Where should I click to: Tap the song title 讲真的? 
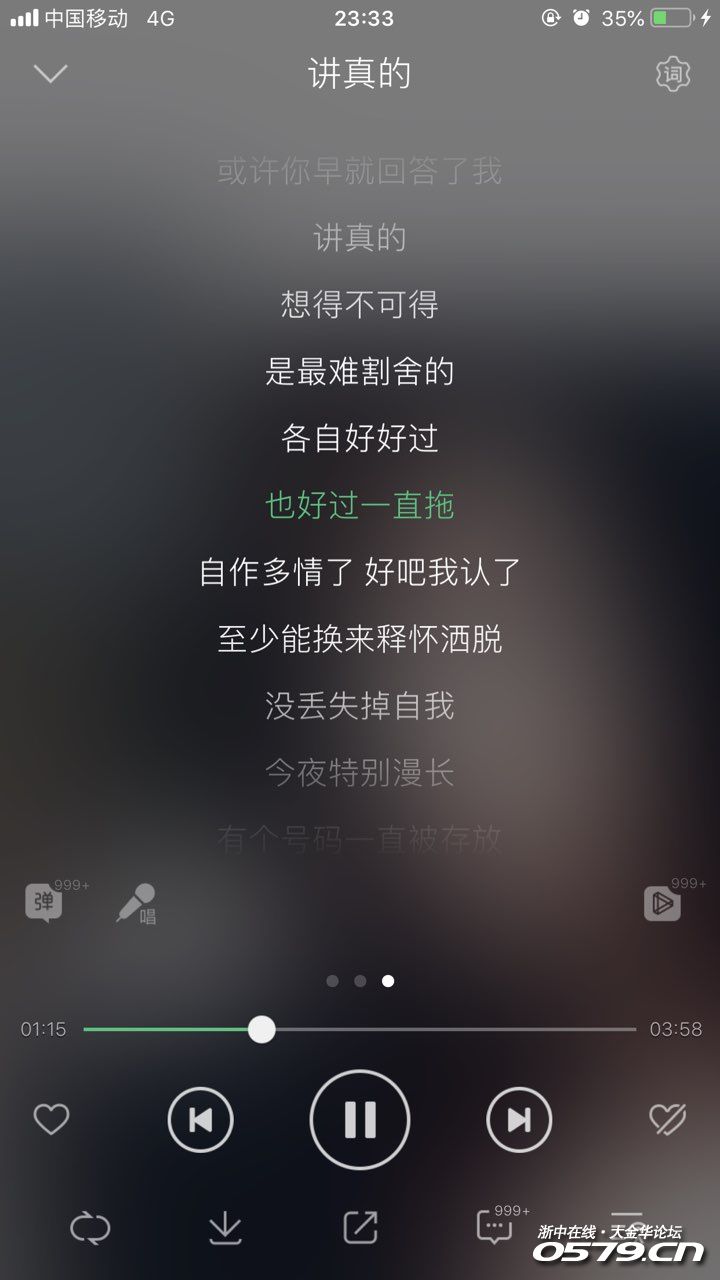tap(360, 74)
